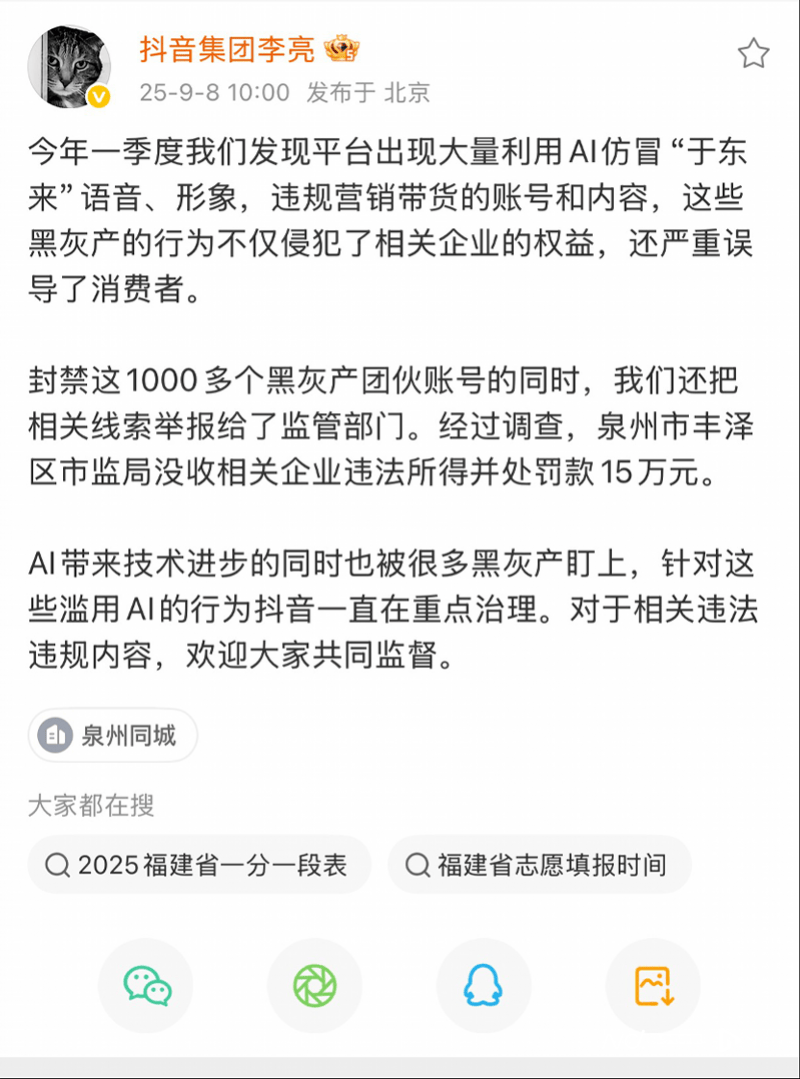Viewport: 800px width, 1079px height.
Task: Share the post to WeChat
Action: pyautogui.click(x=146, y=986)
